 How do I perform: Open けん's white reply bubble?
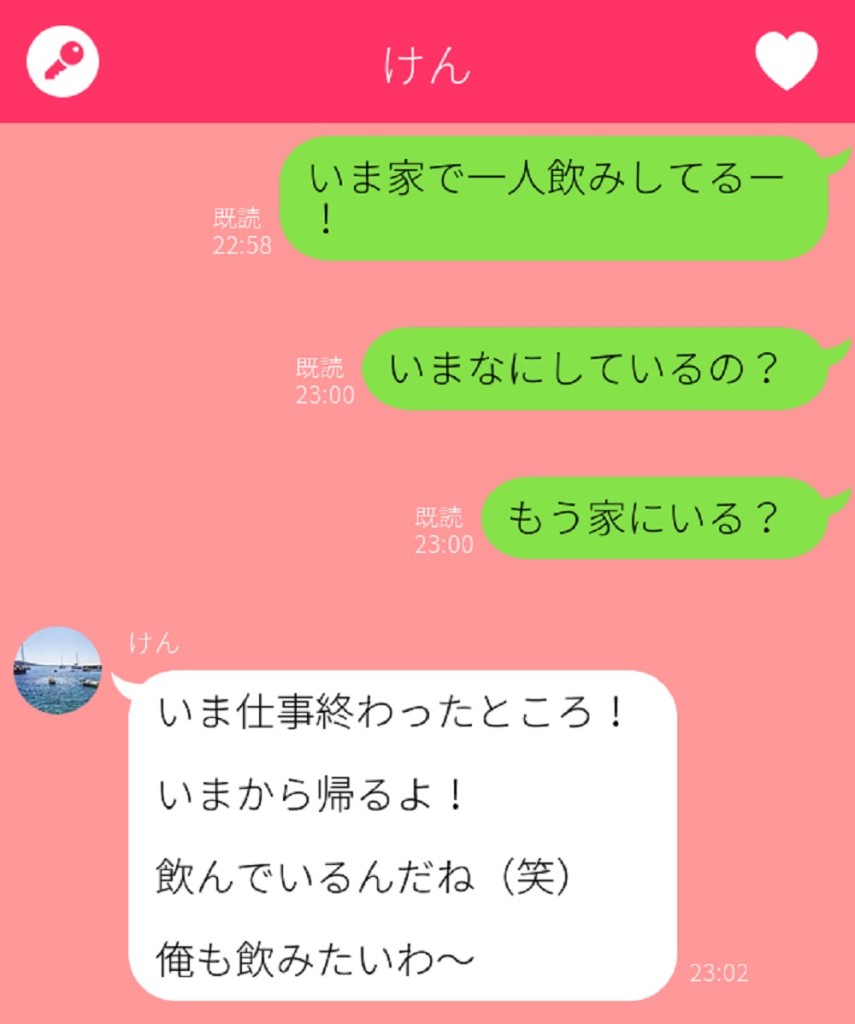coord(405,840)
